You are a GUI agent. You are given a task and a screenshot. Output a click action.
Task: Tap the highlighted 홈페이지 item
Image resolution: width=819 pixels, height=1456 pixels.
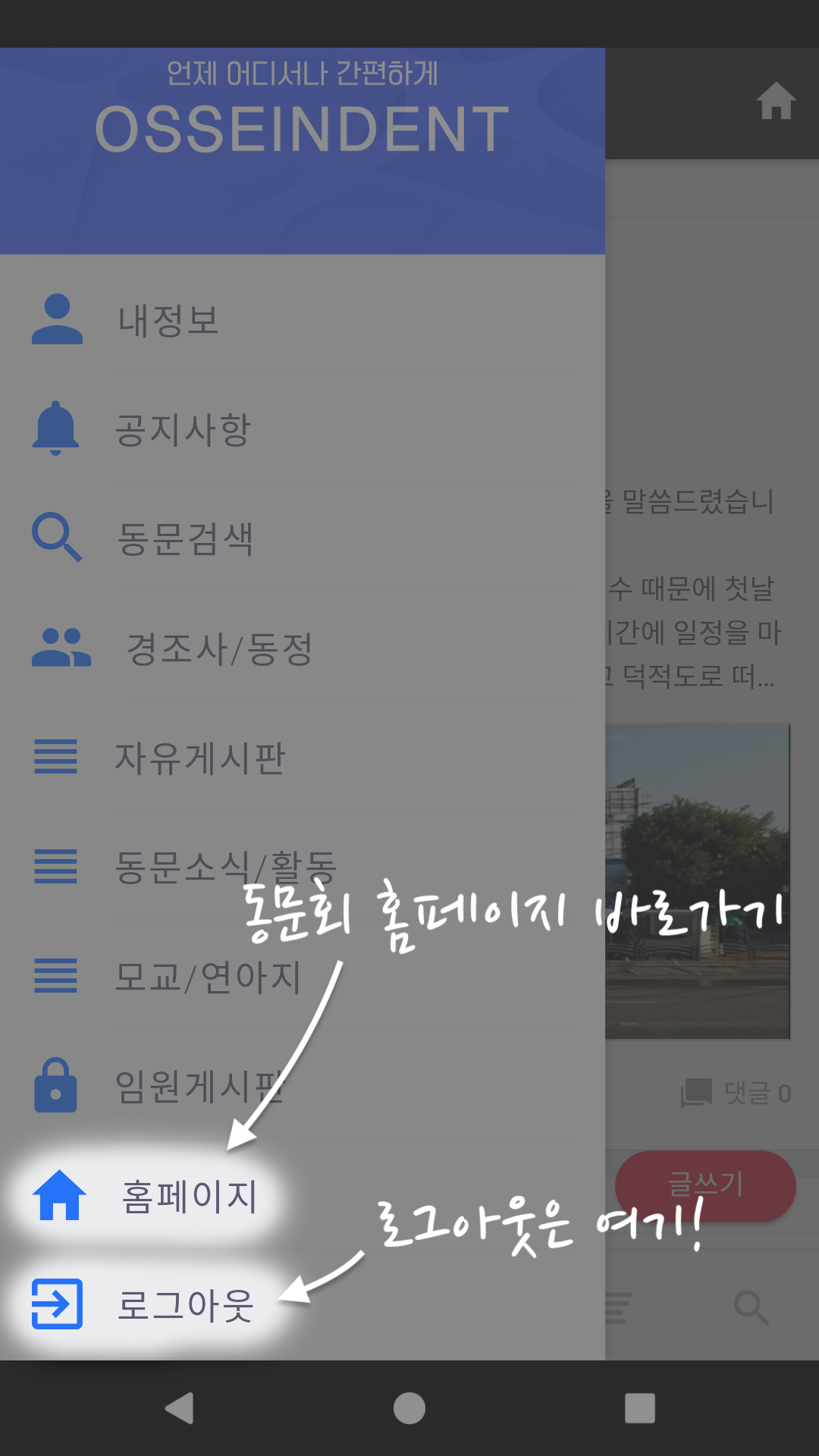[190, 1196]
